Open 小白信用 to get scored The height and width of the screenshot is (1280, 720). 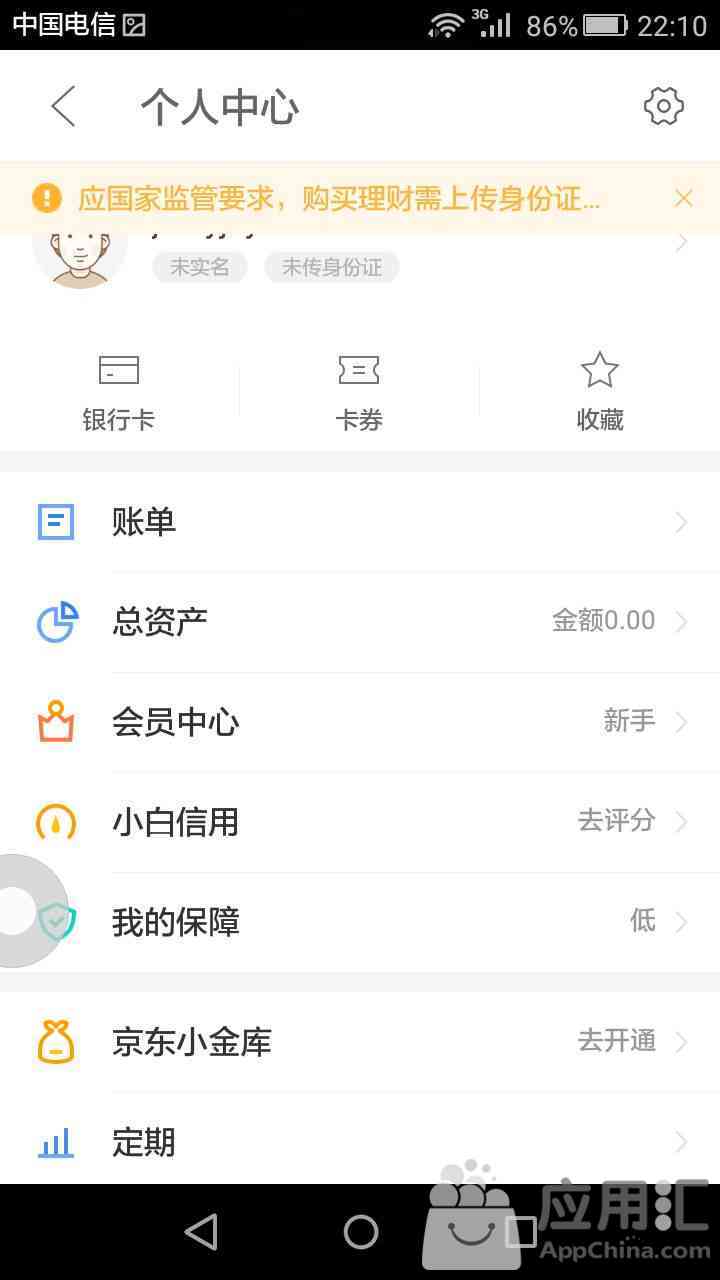[360, 822]
